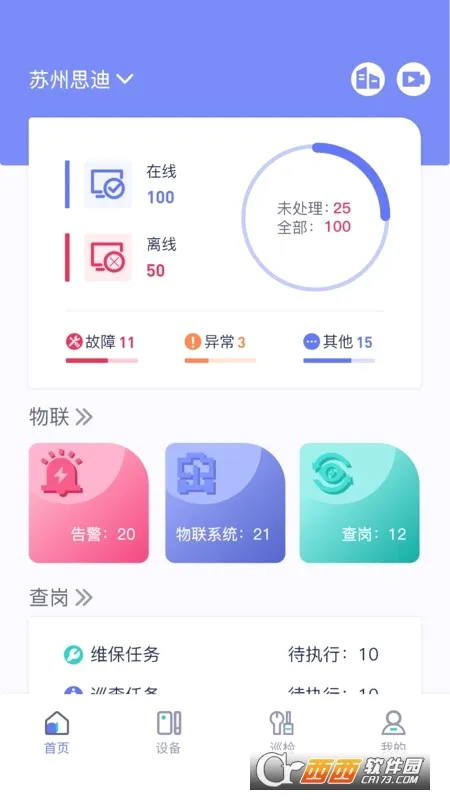450x800 pixels.
Task: Open the 维保任务 row
Action: (224, 654)
